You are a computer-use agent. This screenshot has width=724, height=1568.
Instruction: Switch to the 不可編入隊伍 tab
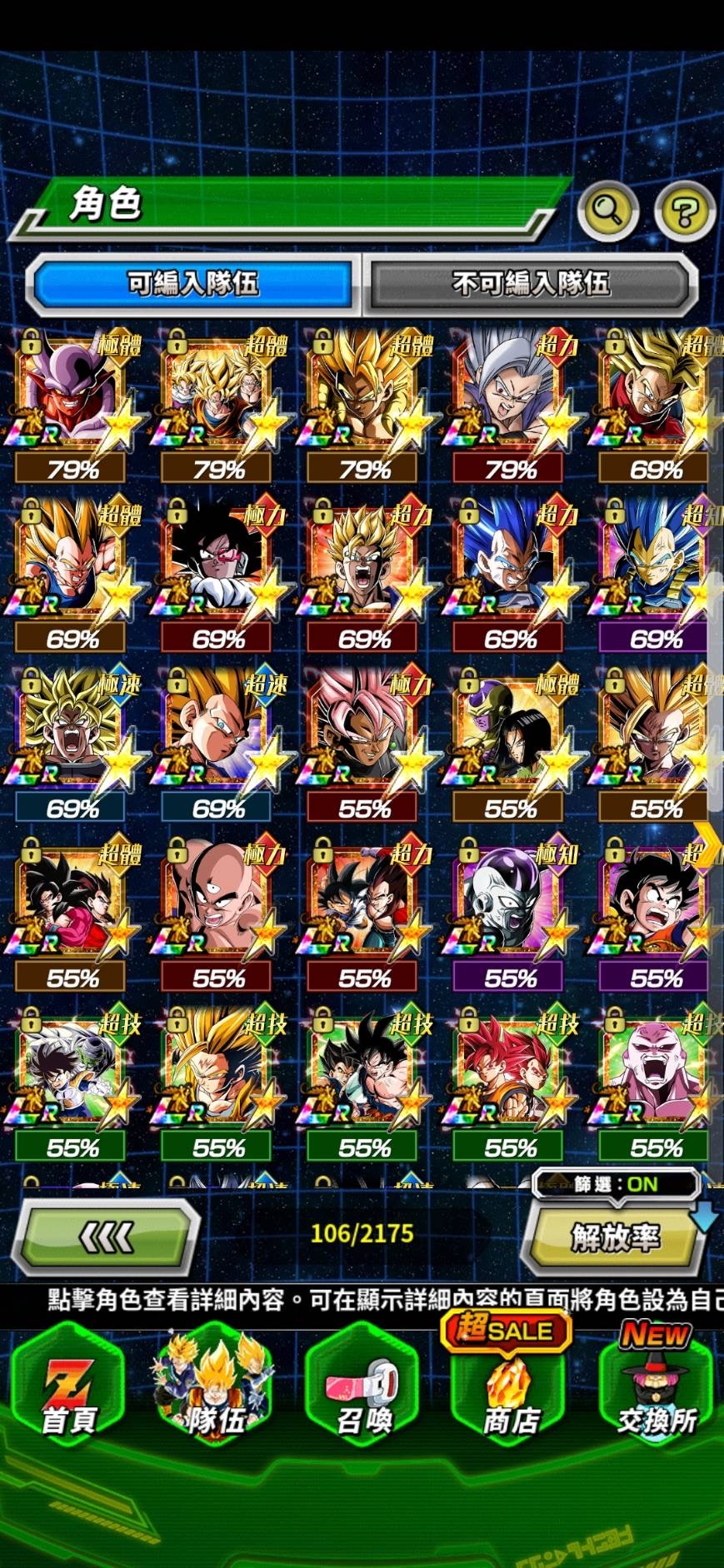tap(531, 284)
